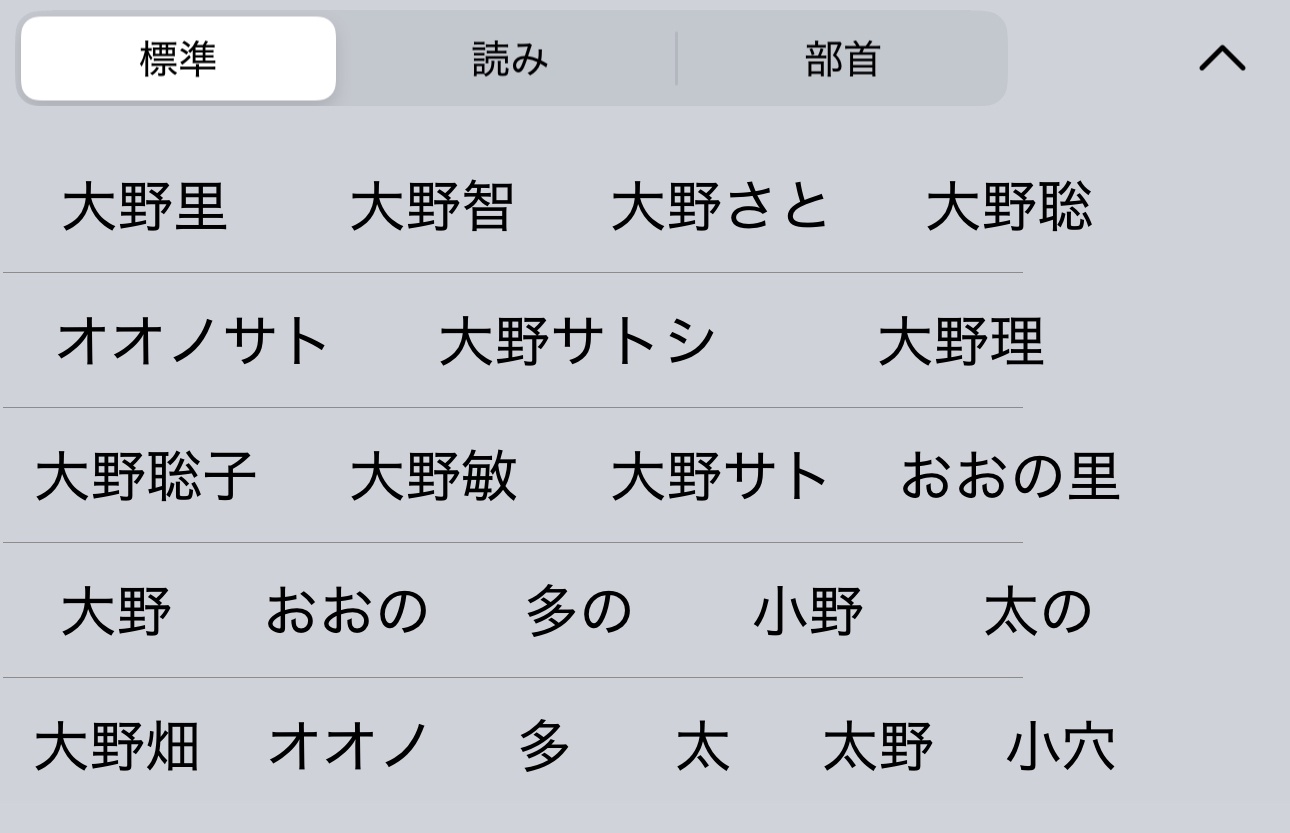Pick the suggestion 大野さと
The height and width of the screenshot is (833, 1290).
coord(720,207)
